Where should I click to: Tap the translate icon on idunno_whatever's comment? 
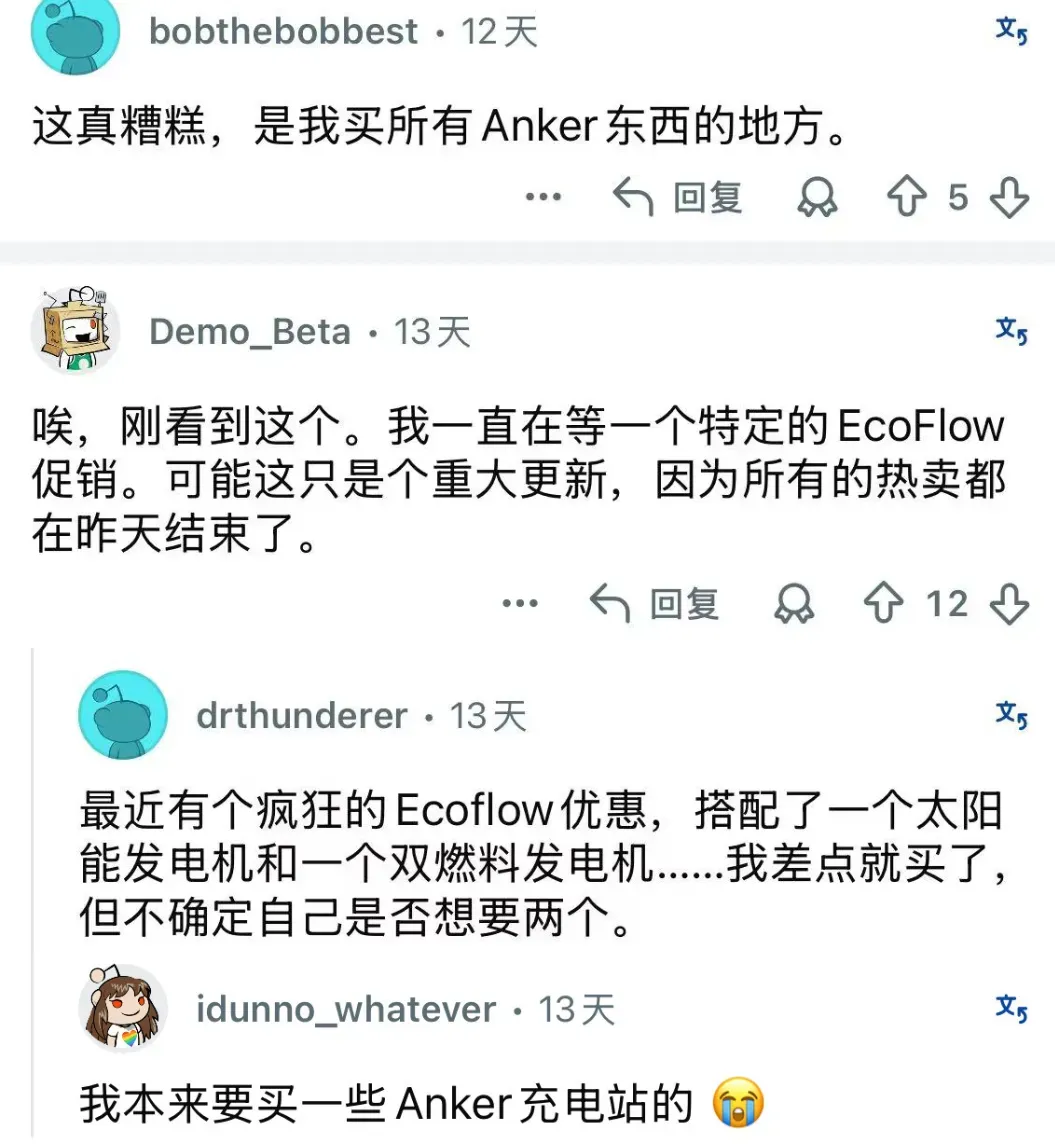[1012, 1009]
